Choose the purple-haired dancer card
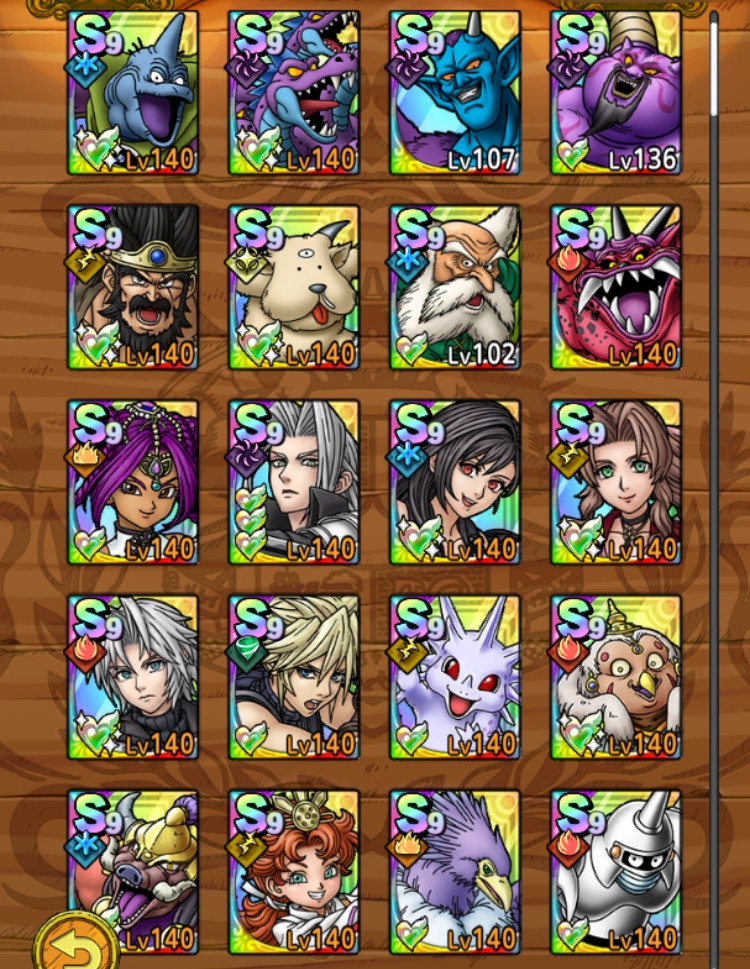Image resolution: width=750 pixels, height=969 pixels. pyautogui.click(x=133, y=482)
